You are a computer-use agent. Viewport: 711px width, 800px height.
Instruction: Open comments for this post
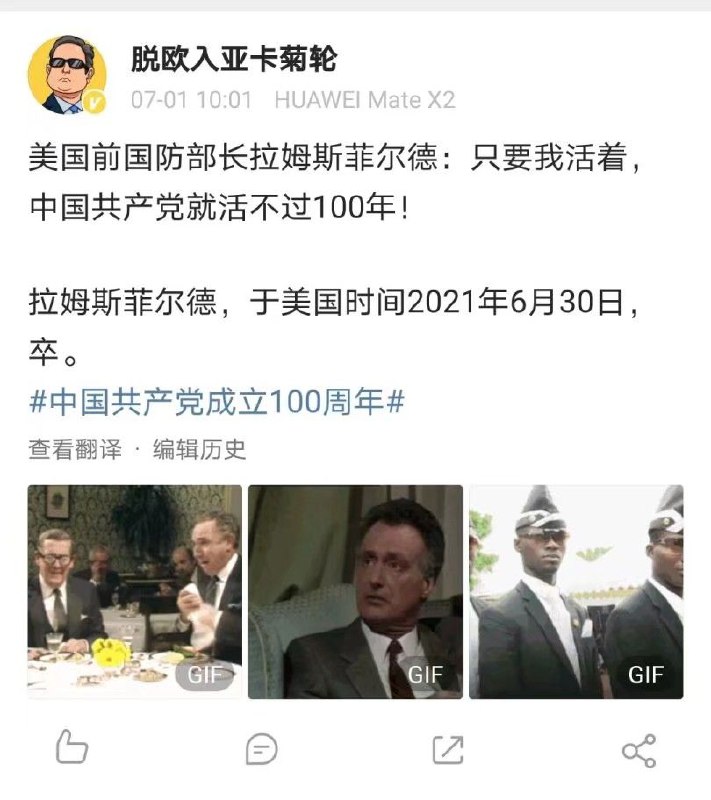click(x=261, y=748)
